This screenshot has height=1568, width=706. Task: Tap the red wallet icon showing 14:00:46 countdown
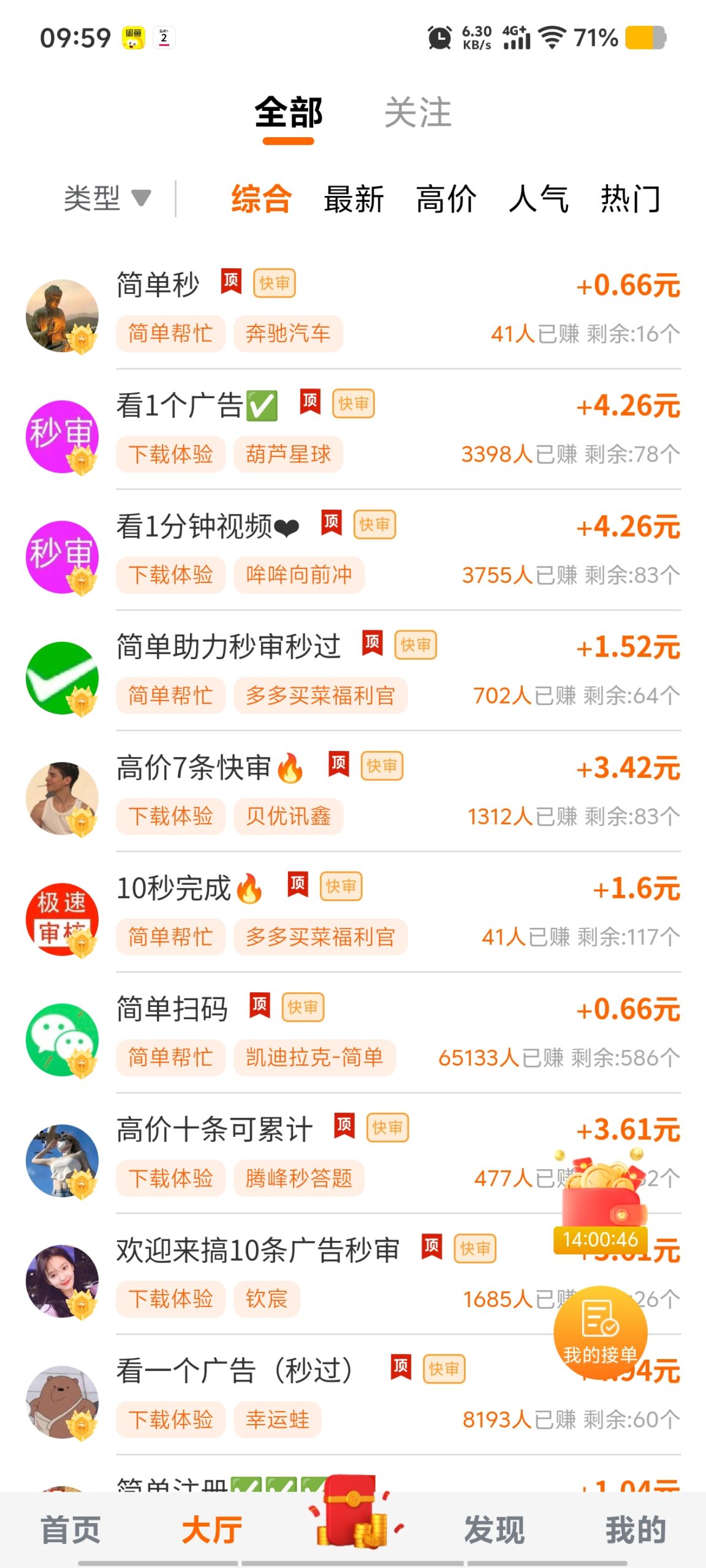coord(602,1194)
